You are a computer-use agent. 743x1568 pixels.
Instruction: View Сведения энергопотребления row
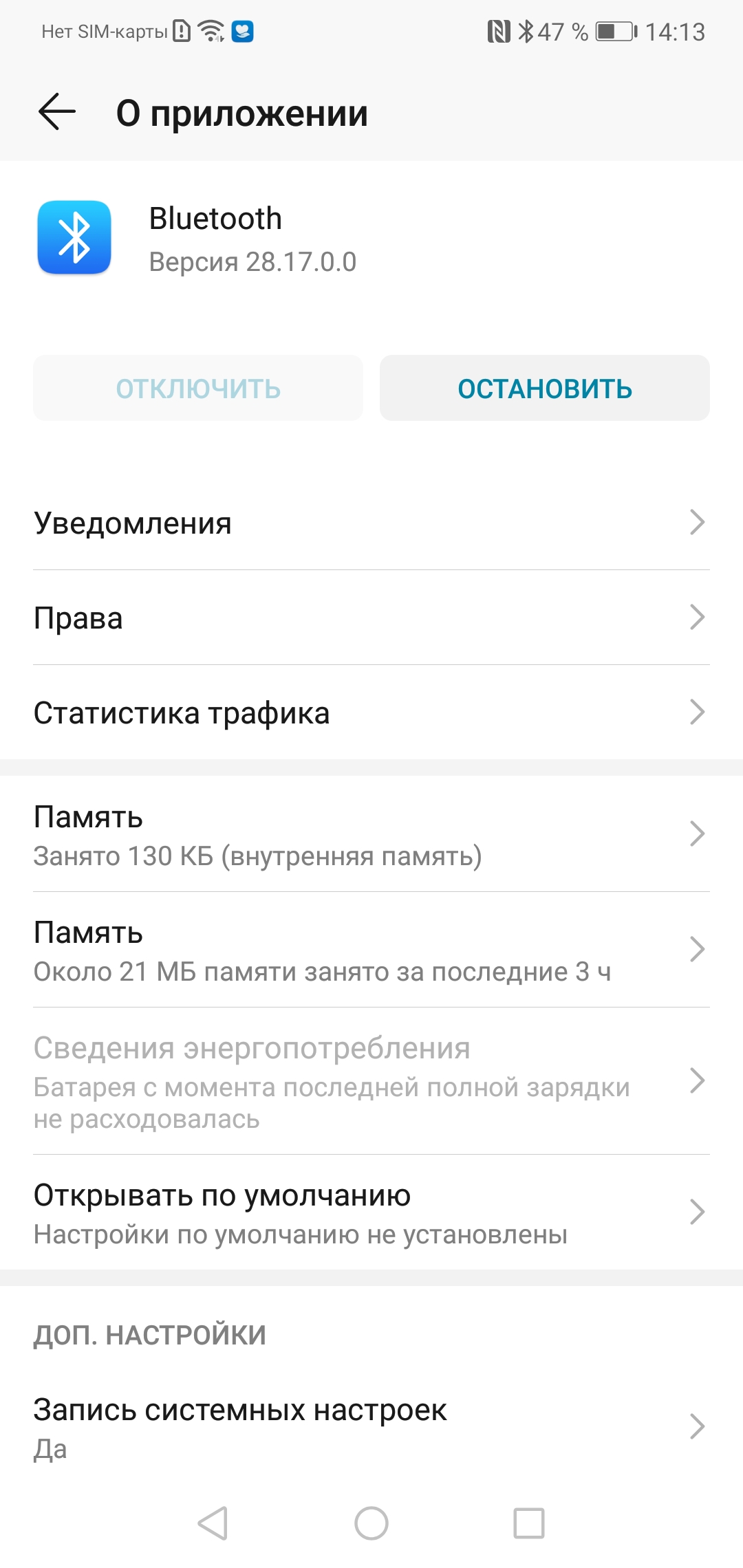coord(371,1081)
